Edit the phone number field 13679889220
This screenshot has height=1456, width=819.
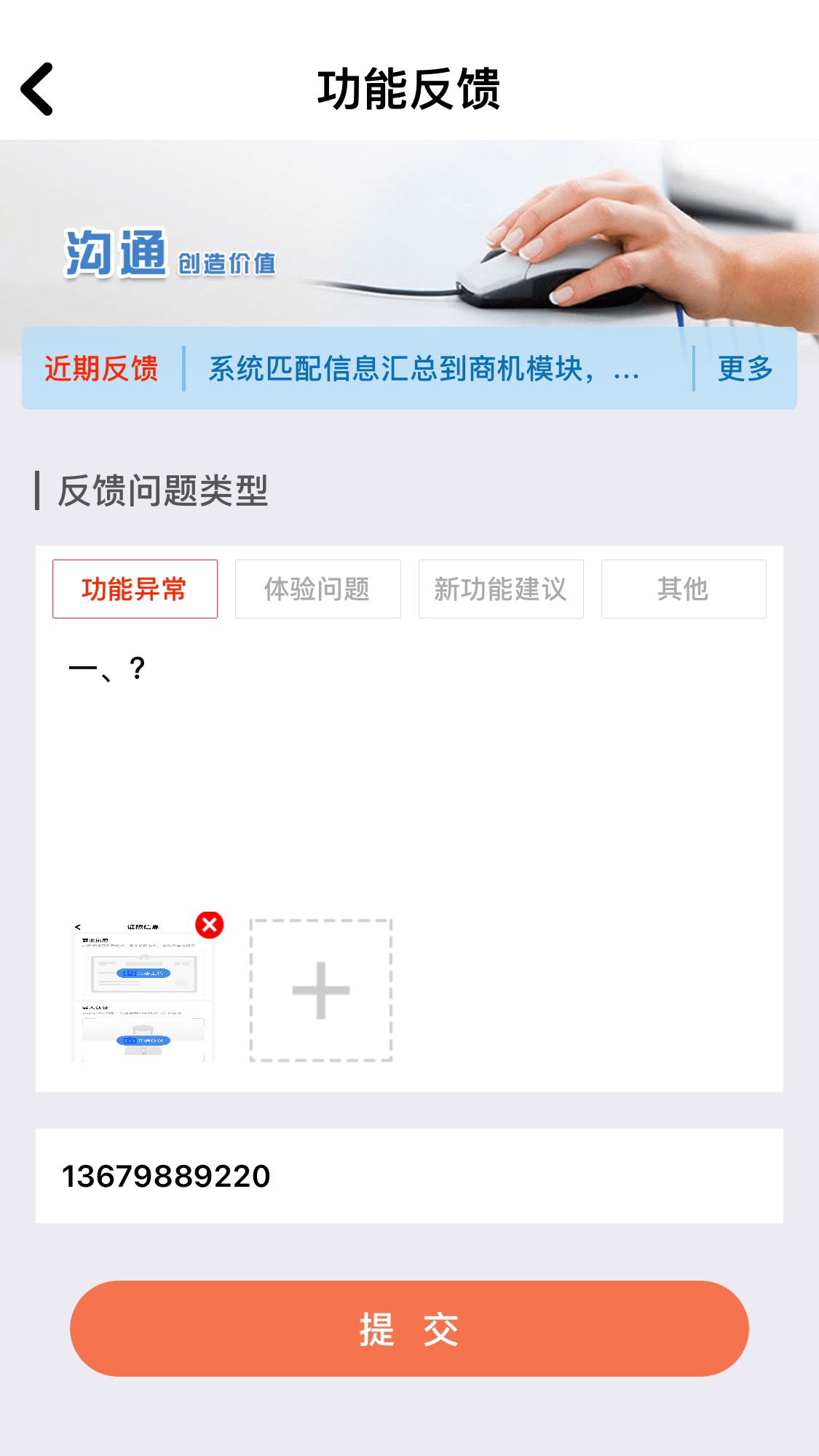pyautogui.click(x=409, y=1176)
